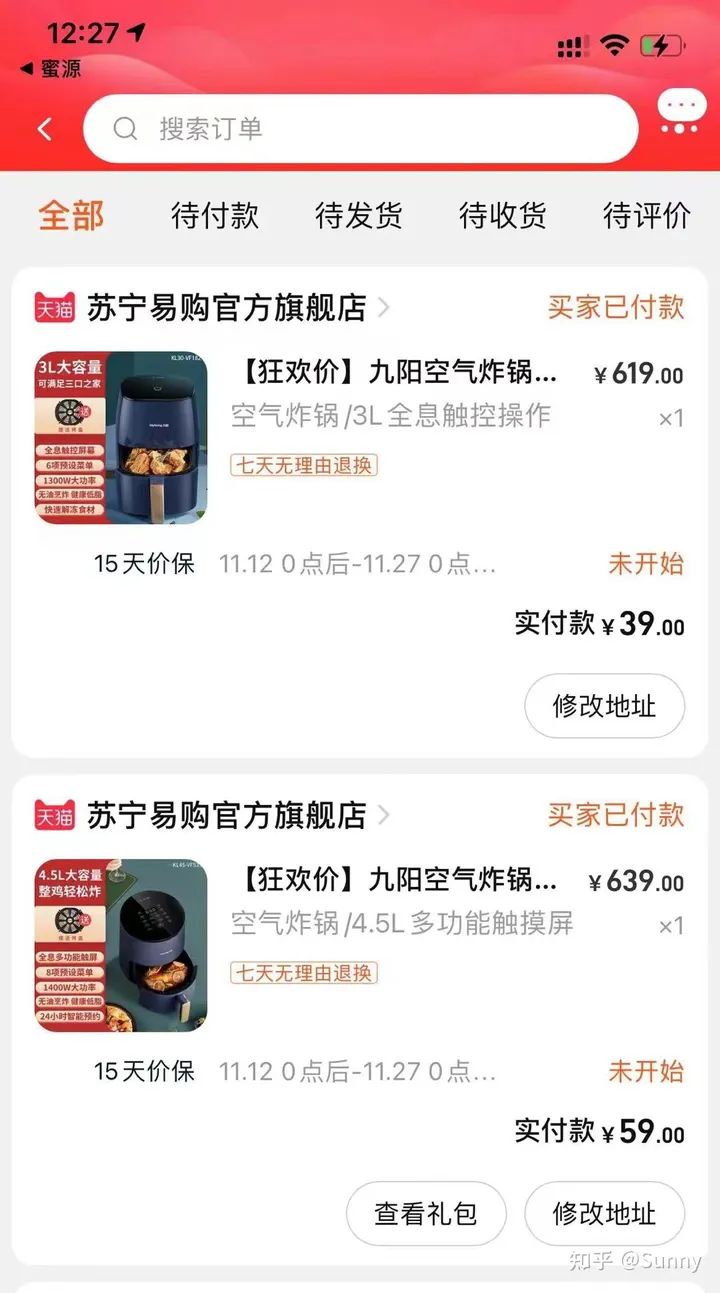Tap 修改地址 on the ¥59 order
The width and height of the screenshot is (720, 1293).
click(604, 1214)
